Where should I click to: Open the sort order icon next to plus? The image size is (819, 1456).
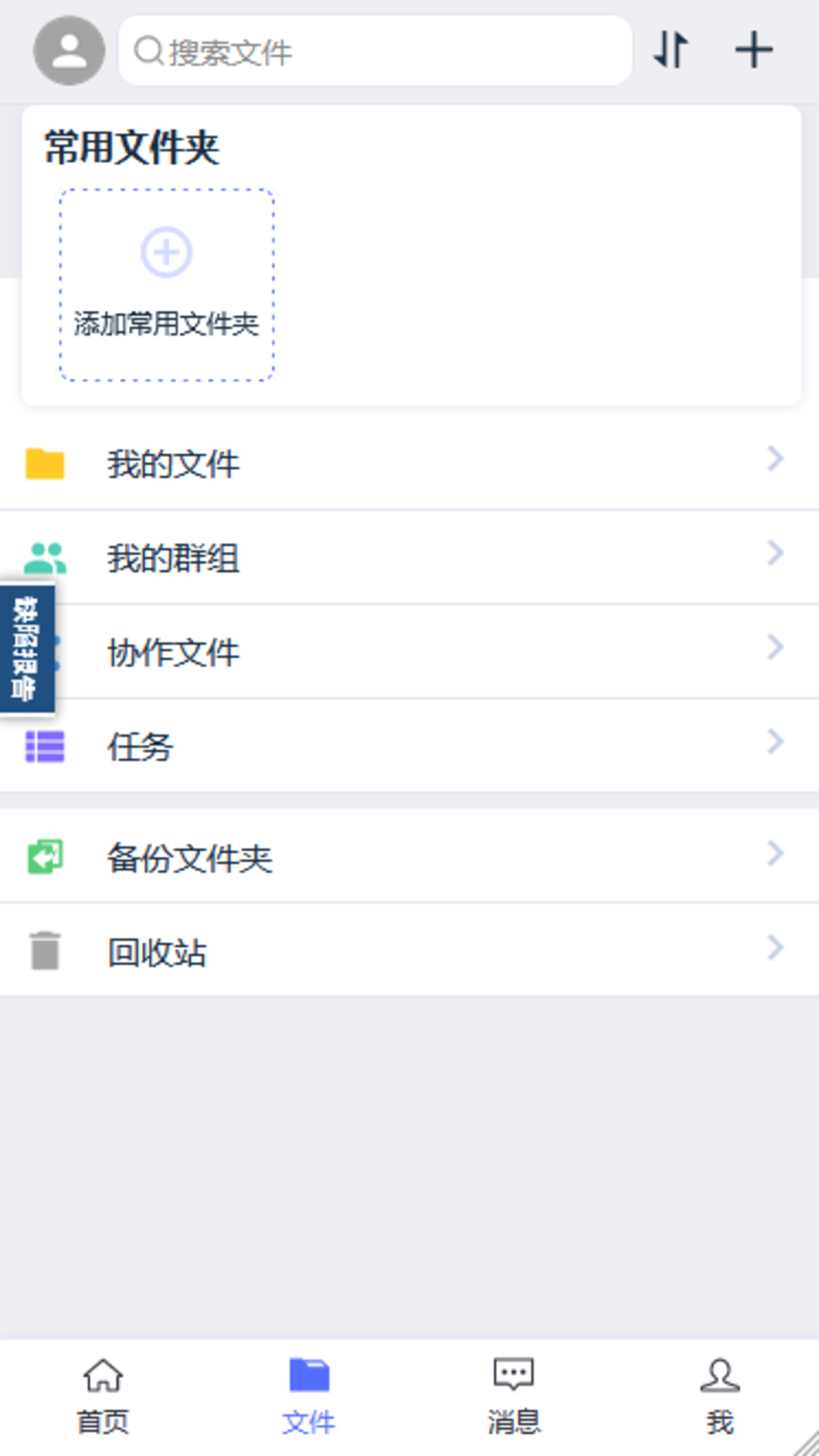pyautogui.click(x=670, y=50)
